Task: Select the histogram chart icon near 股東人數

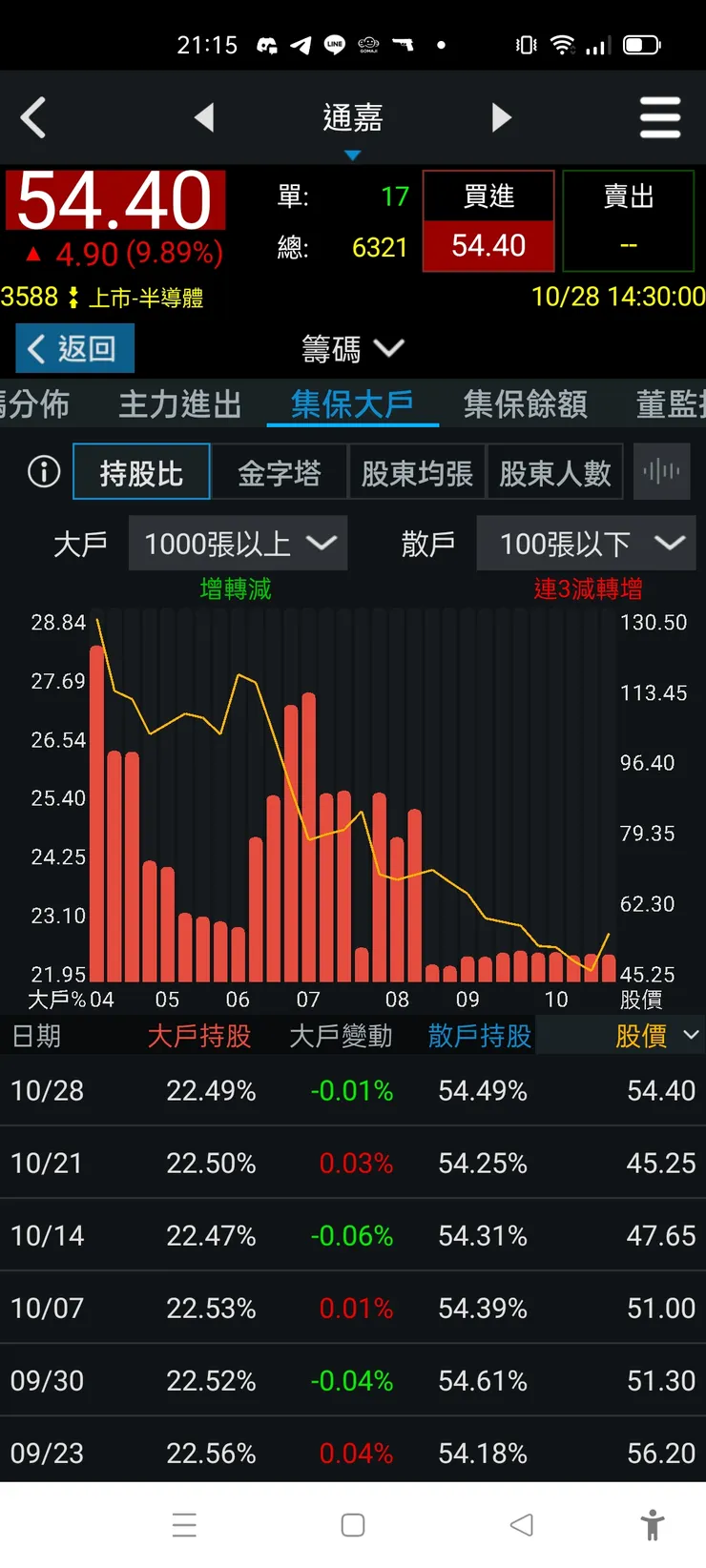Action: 661,471
